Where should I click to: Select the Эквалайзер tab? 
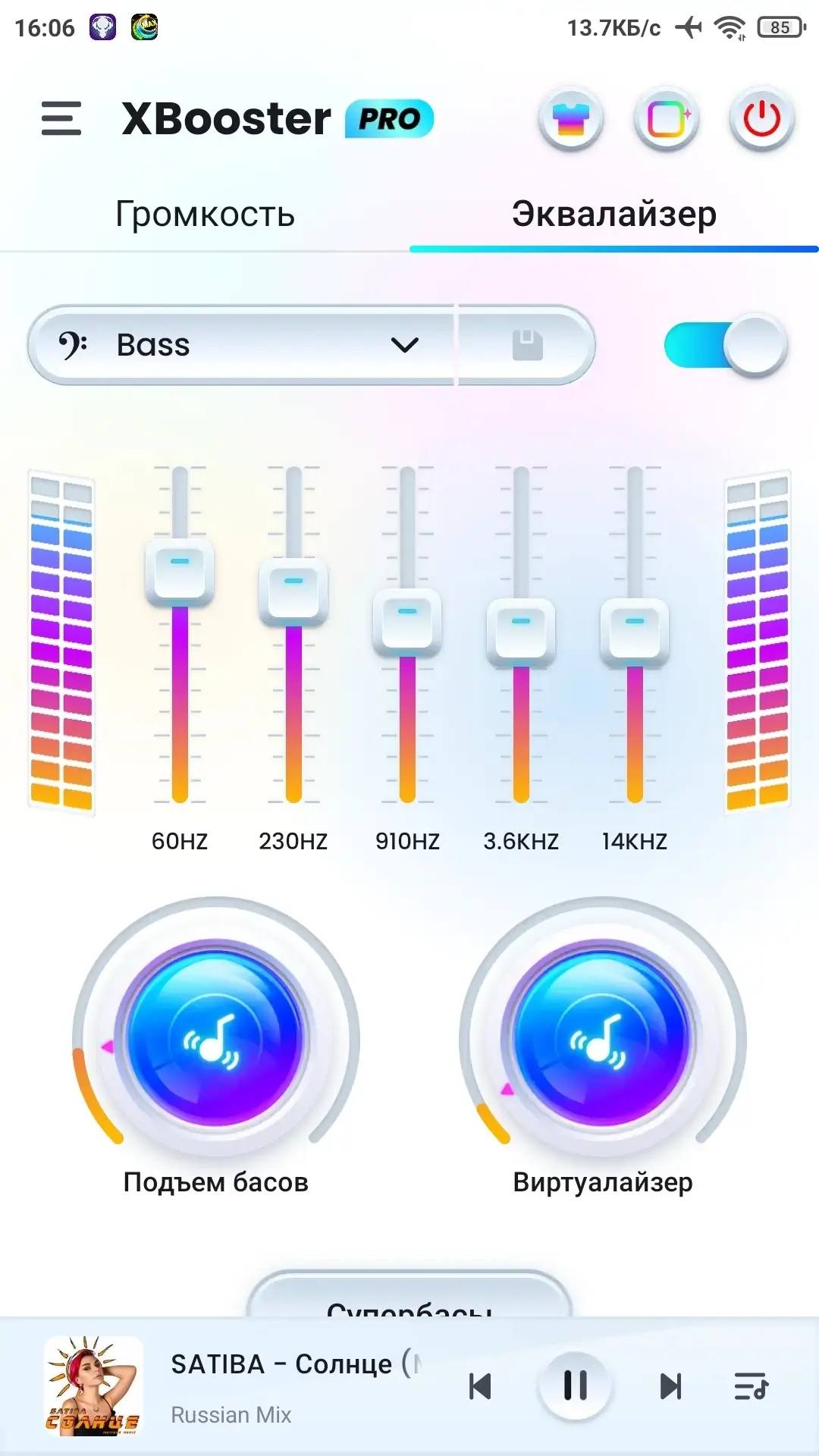click(613, 214)
